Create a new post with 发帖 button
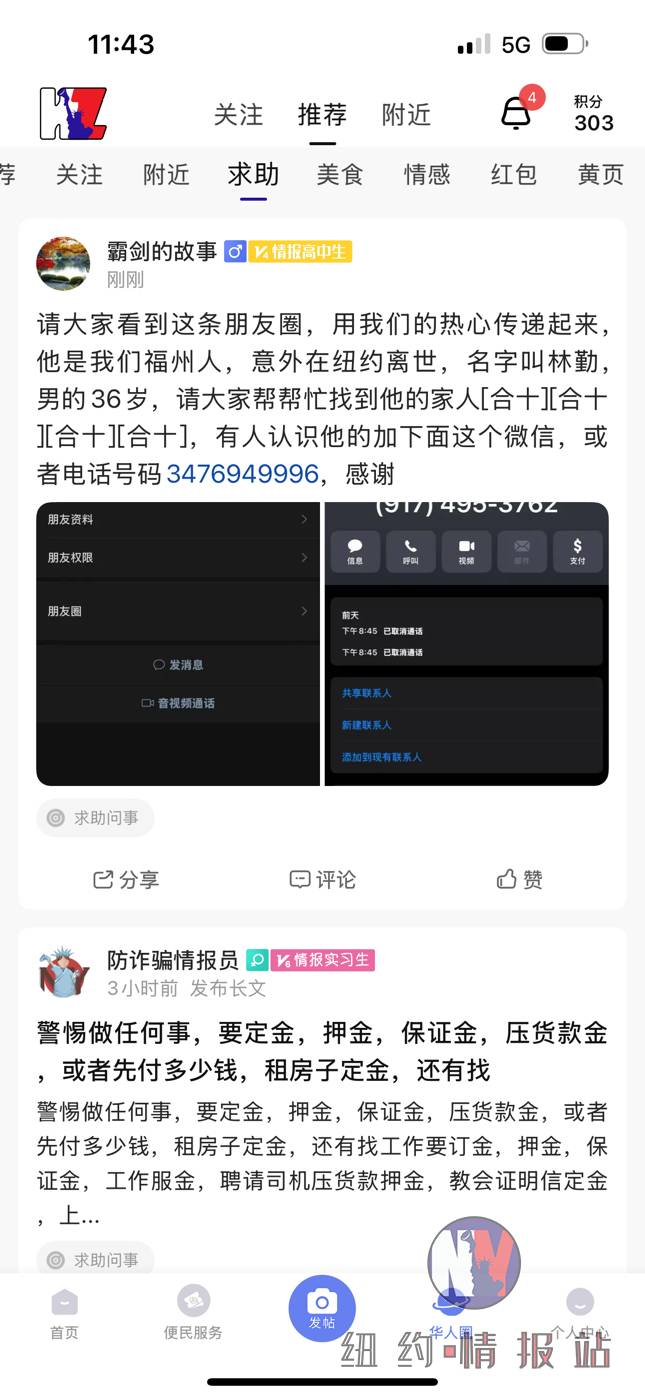Image resolution: width=645 pixels, height=1398 pixels. 322,1308
